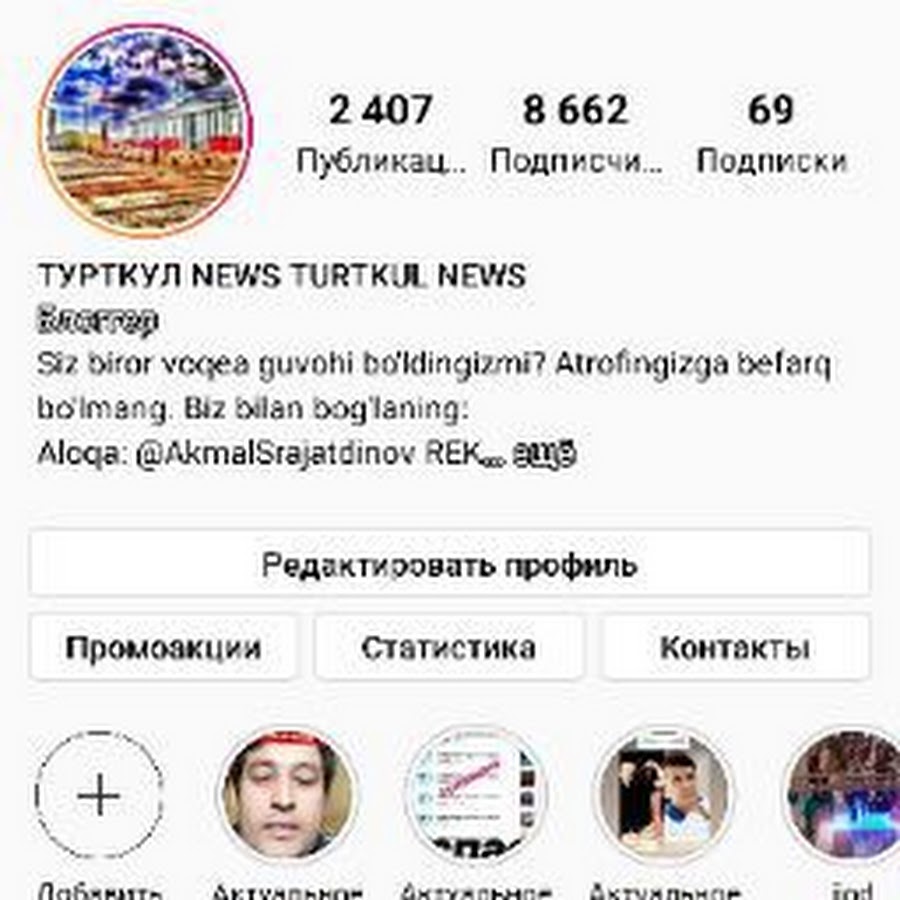Open the highlight with man in white shirt
This screenshot has width=900, height=900.
click(663, 796)
